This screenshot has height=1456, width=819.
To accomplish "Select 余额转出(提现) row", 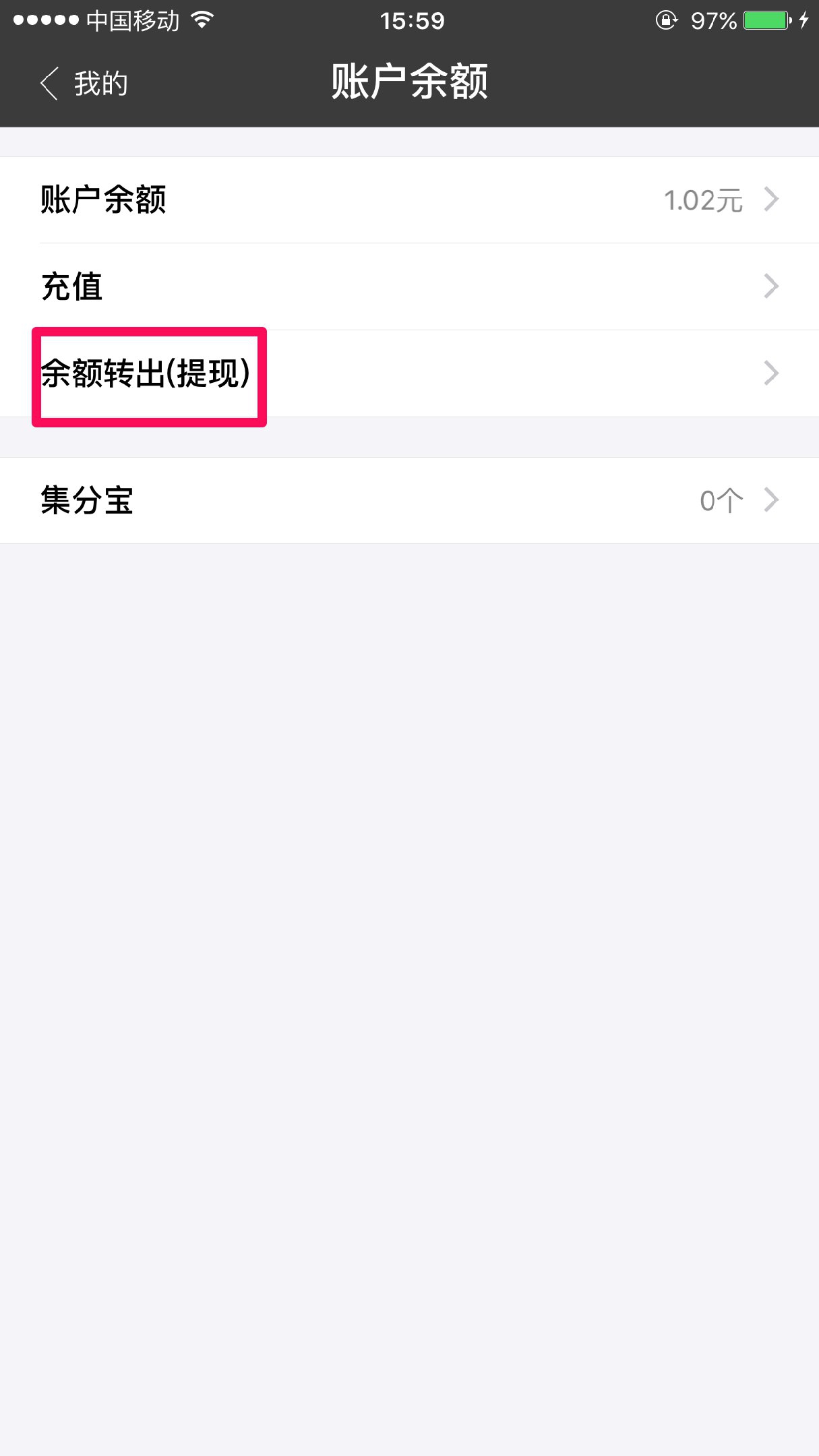I will point(409,373).
